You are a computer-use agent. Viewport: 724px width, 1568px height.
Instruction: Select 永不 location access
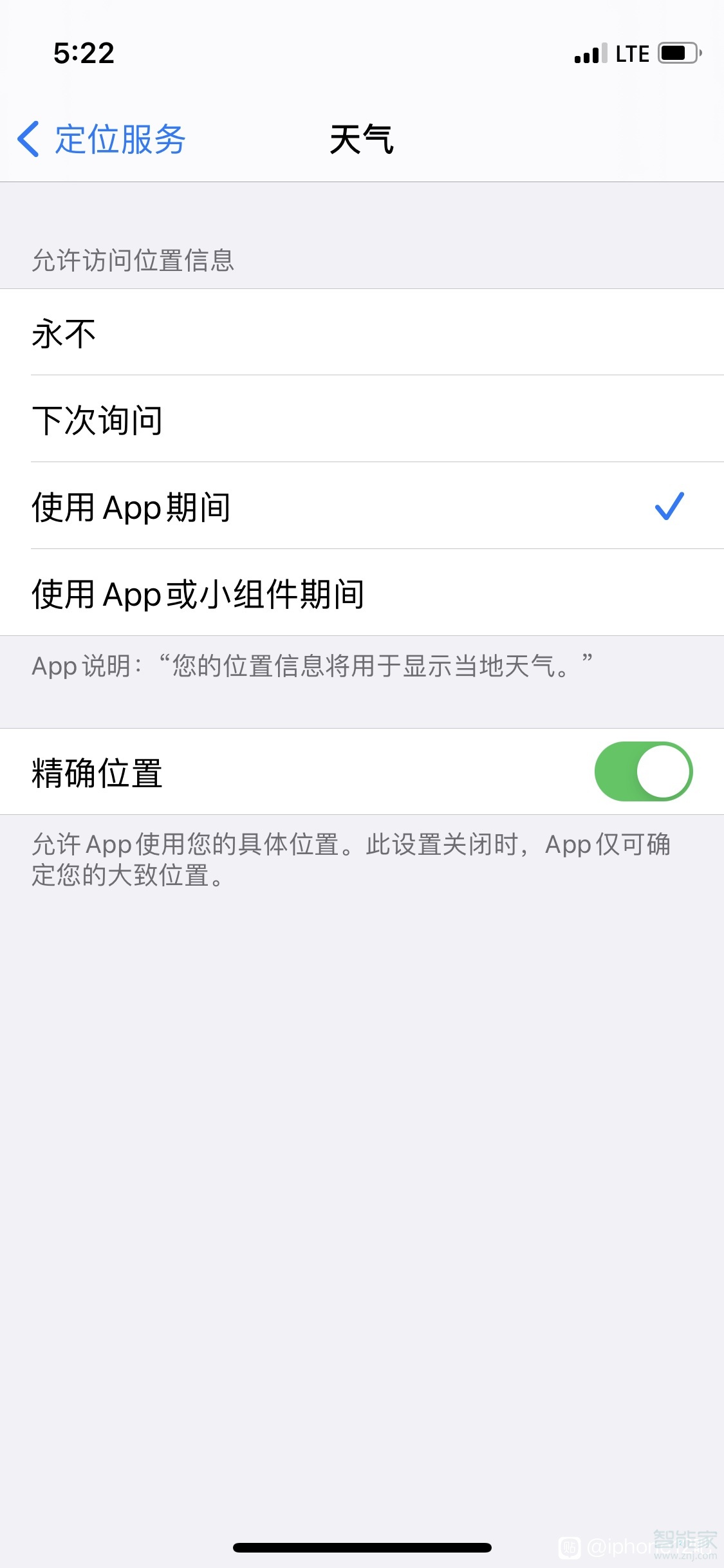362,333
